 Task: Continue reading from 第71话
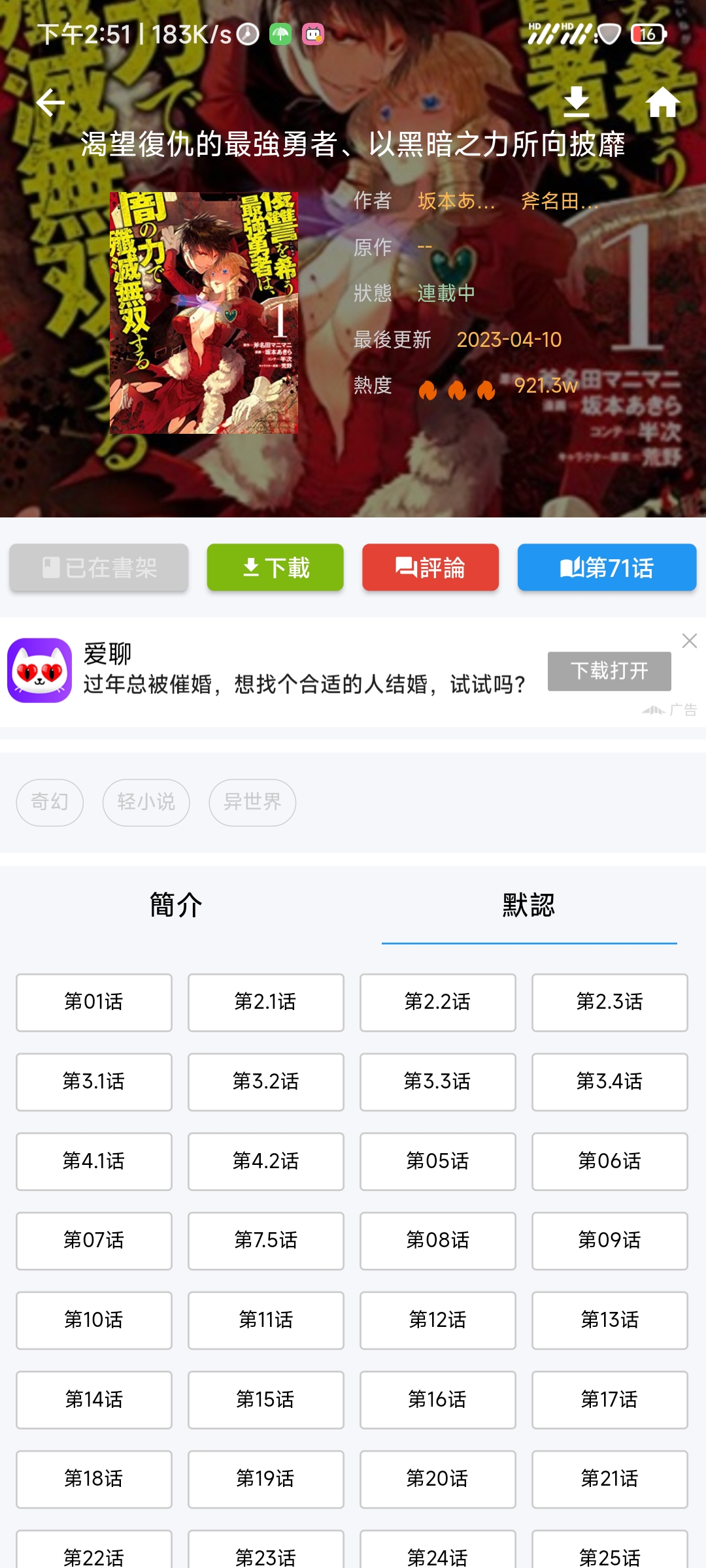(x=607, y=567)
